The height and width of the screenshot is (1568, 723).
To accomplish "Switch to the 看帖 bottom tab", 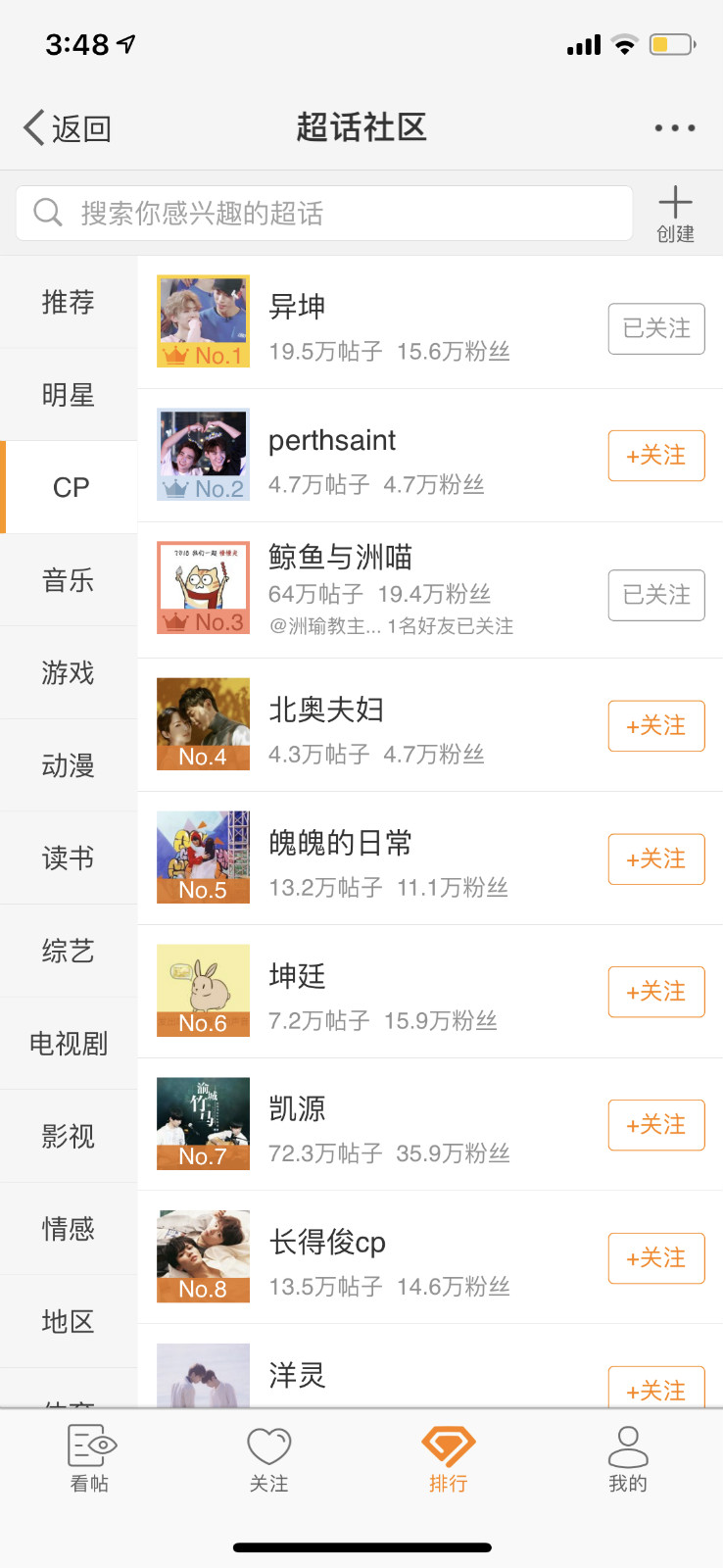I will click(x=90, y=1458).
